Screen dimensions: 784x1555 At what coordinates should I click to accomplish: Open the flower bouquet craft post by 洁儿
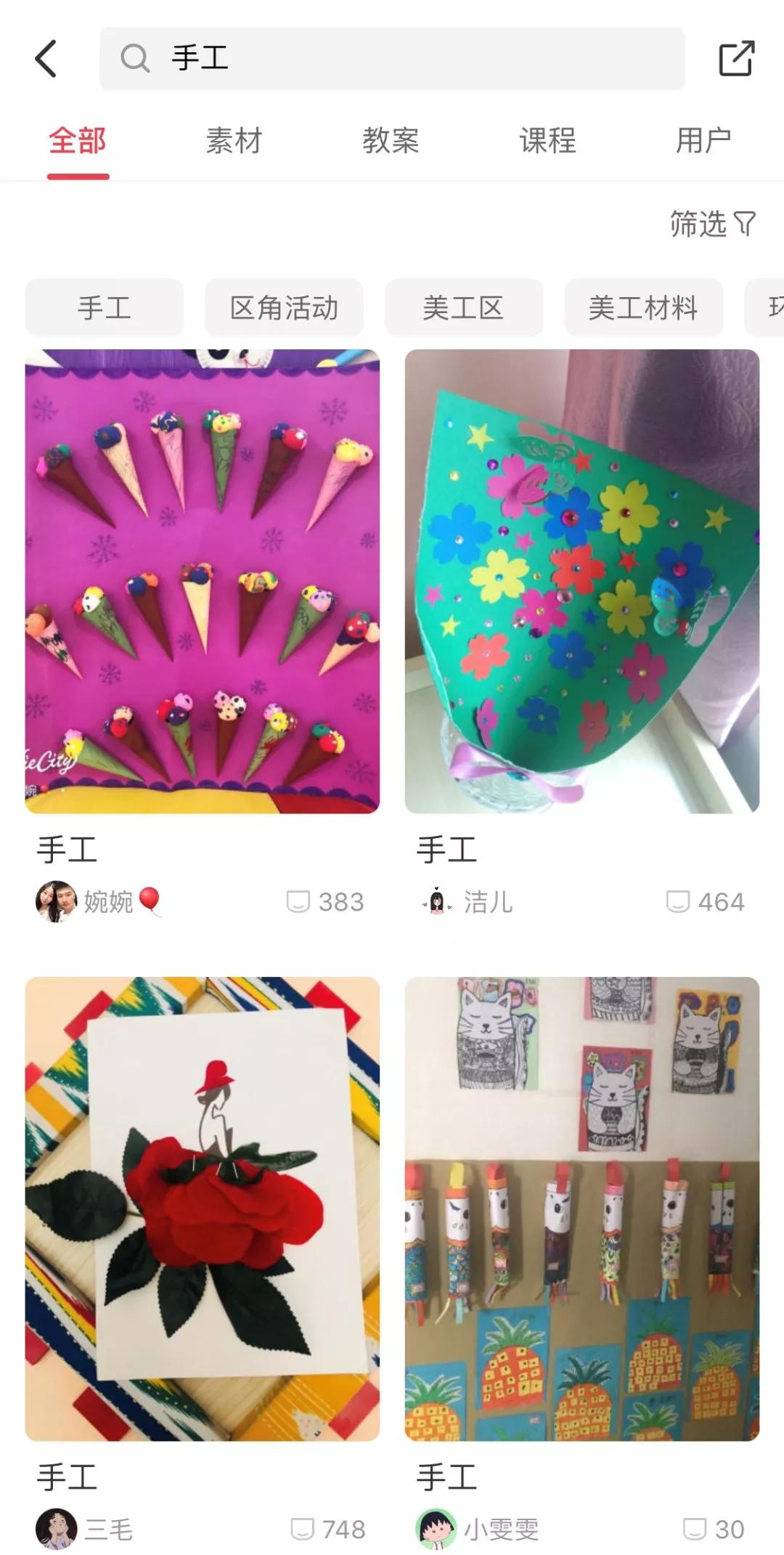click(582, 581)
